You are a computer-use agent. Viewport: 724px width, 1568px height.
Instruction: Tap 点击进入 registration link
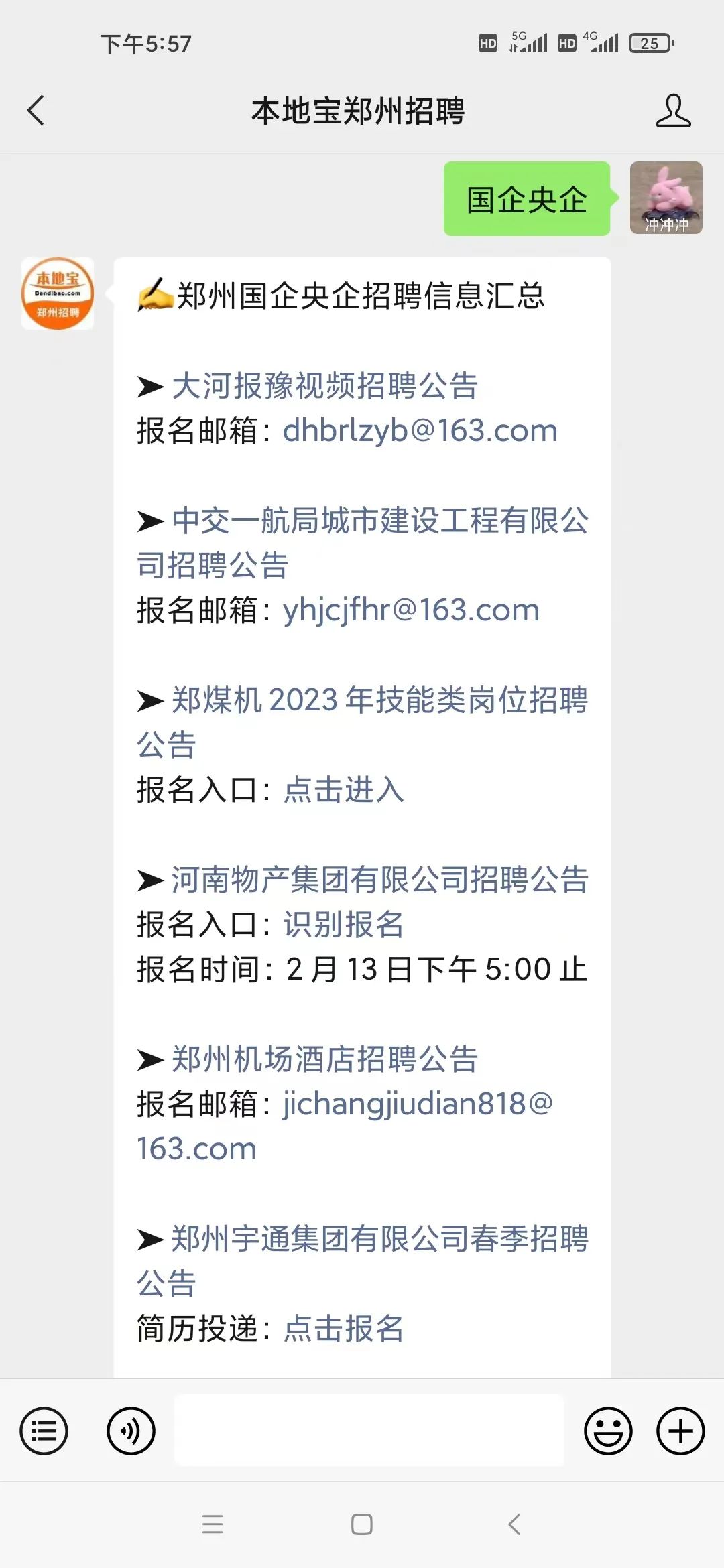(x=343, y=790)
